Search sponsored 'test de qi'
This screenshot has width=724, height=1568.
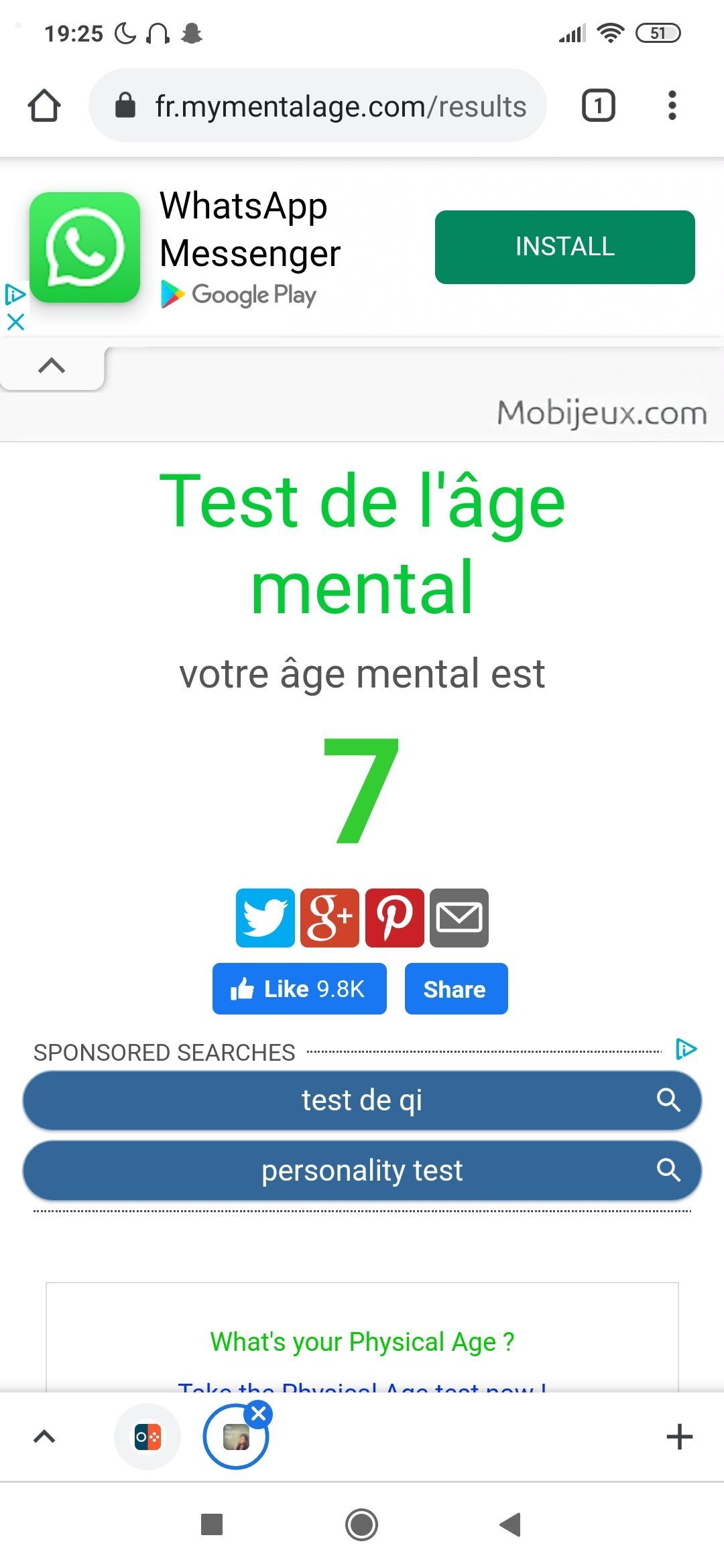[362, 1100]
